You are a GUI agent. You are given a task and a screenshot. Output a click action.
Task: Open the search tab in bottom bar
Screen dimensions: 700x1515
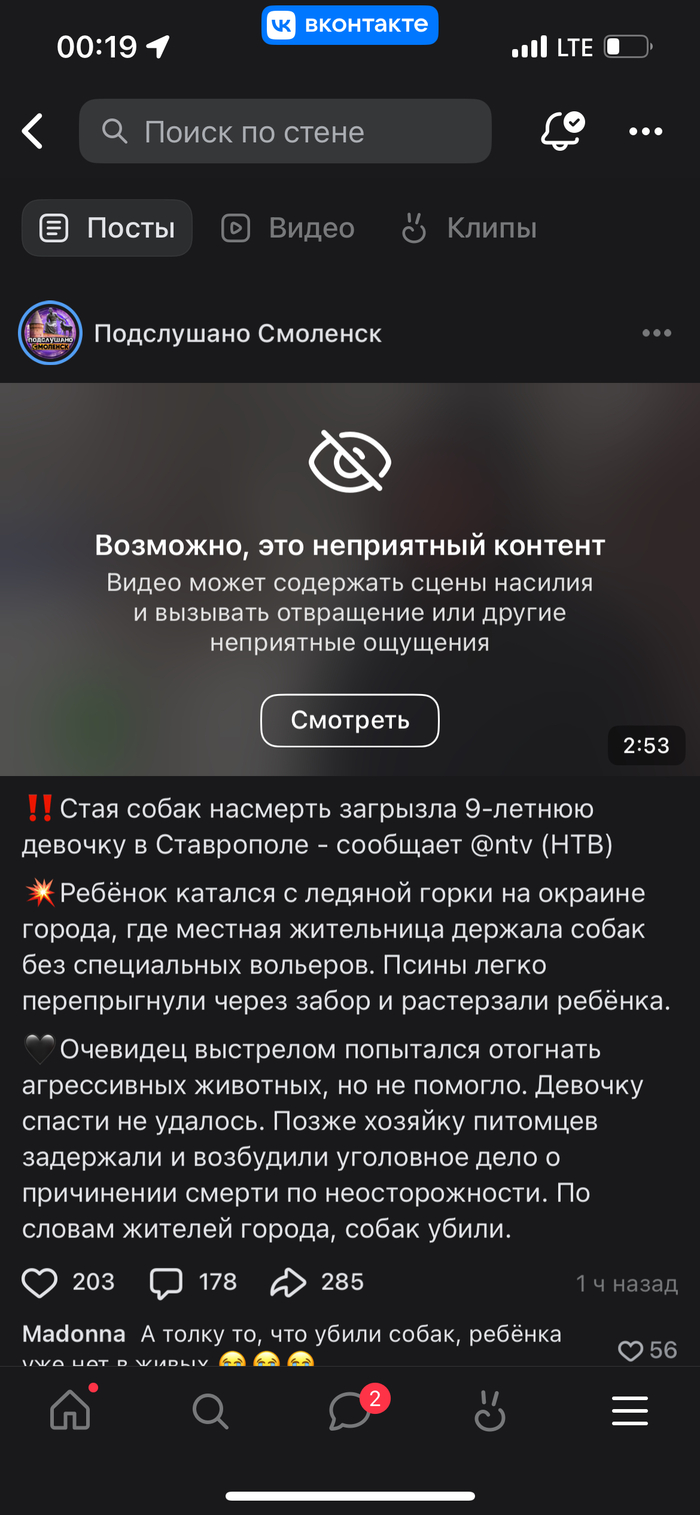pos(210,1411)
